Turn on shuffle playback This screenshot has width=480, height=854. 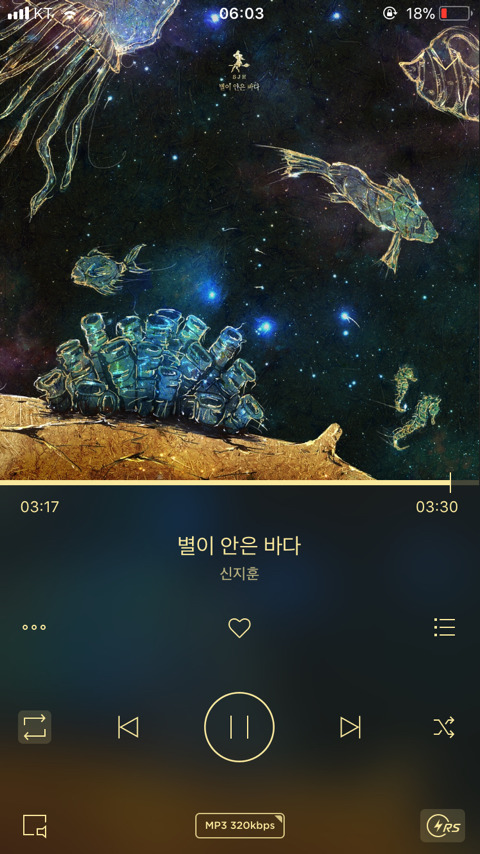[x=444, y=727]
